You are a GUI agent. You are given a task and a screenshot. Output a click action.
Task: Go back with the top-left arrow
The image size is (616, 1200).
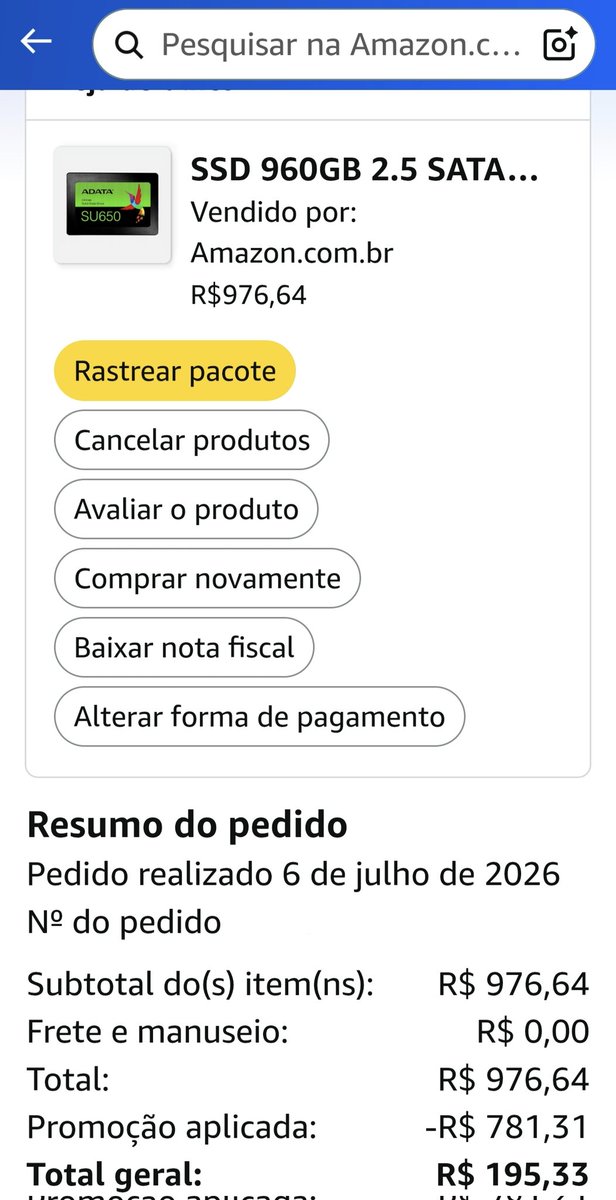tap(36, 42)
